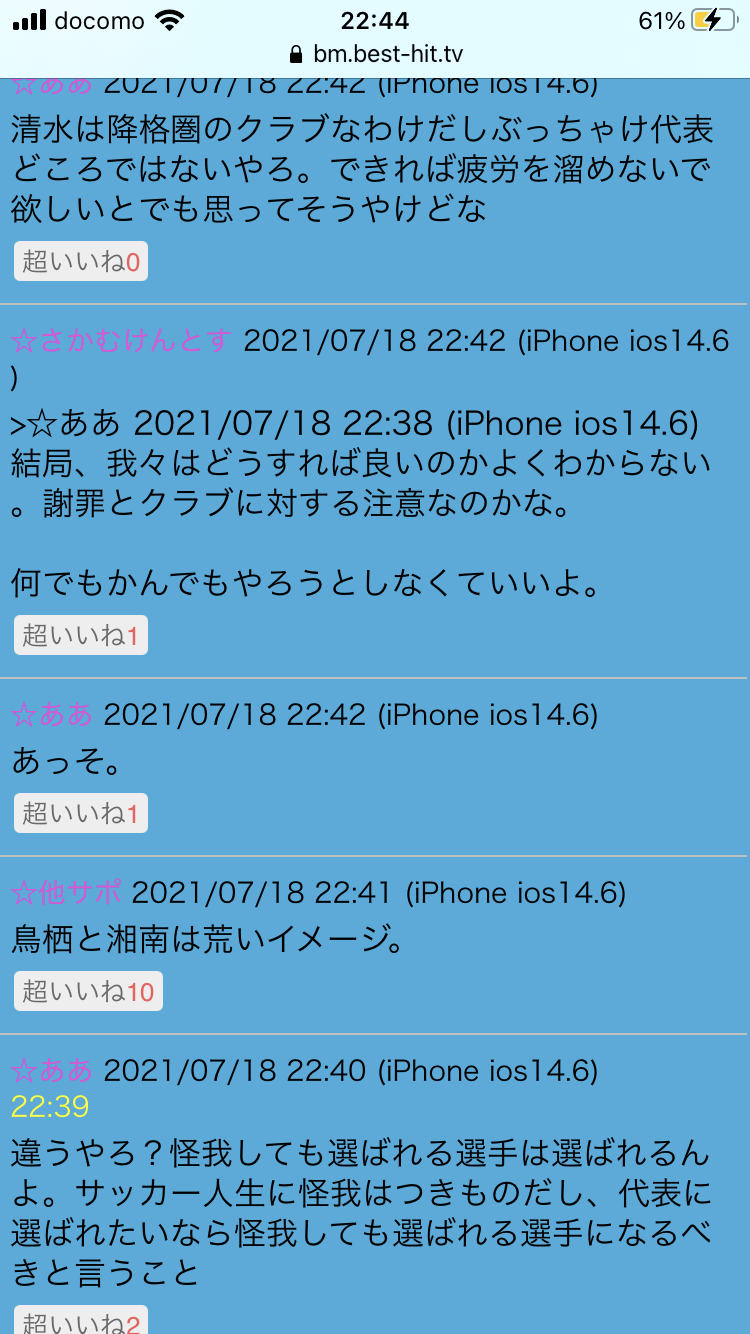This screenshot has width=750, height=1334.
Task: Tap 超いいね10 on the 鳥栖と湘南 comment
Action: [88, 991]
